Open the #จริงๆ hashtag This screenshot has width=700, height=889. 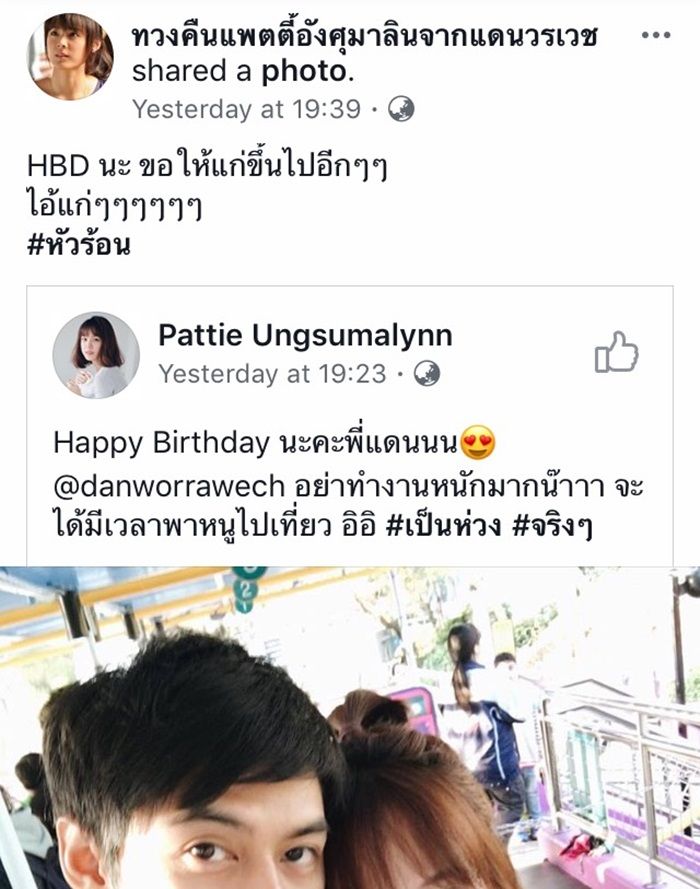[551, 525]
